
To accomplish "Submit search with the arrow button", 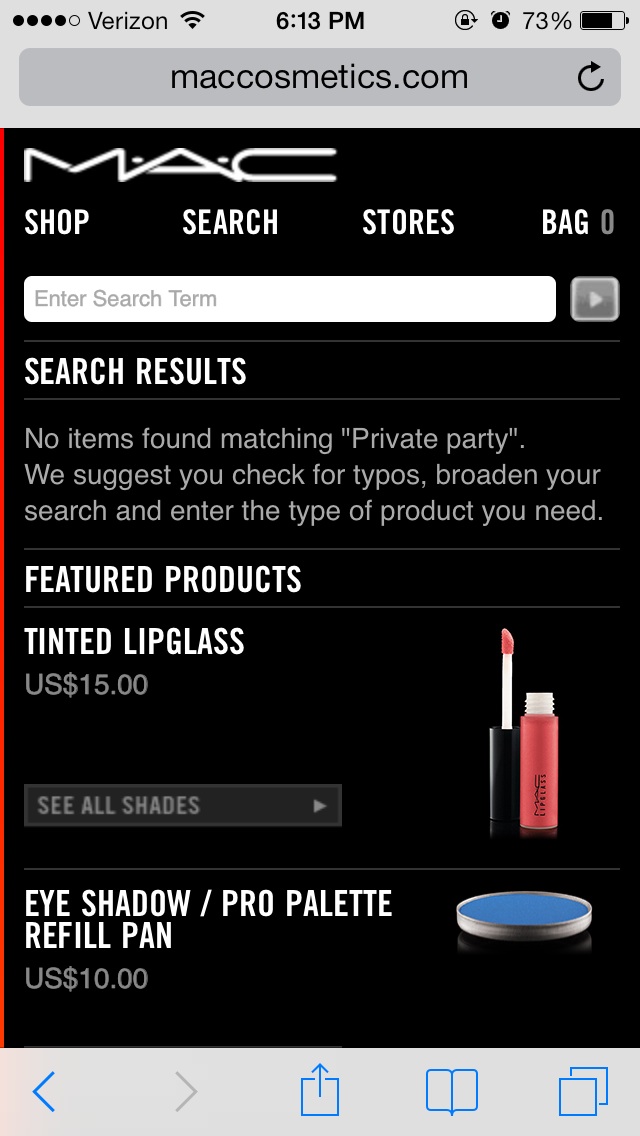I will (595, 299).
